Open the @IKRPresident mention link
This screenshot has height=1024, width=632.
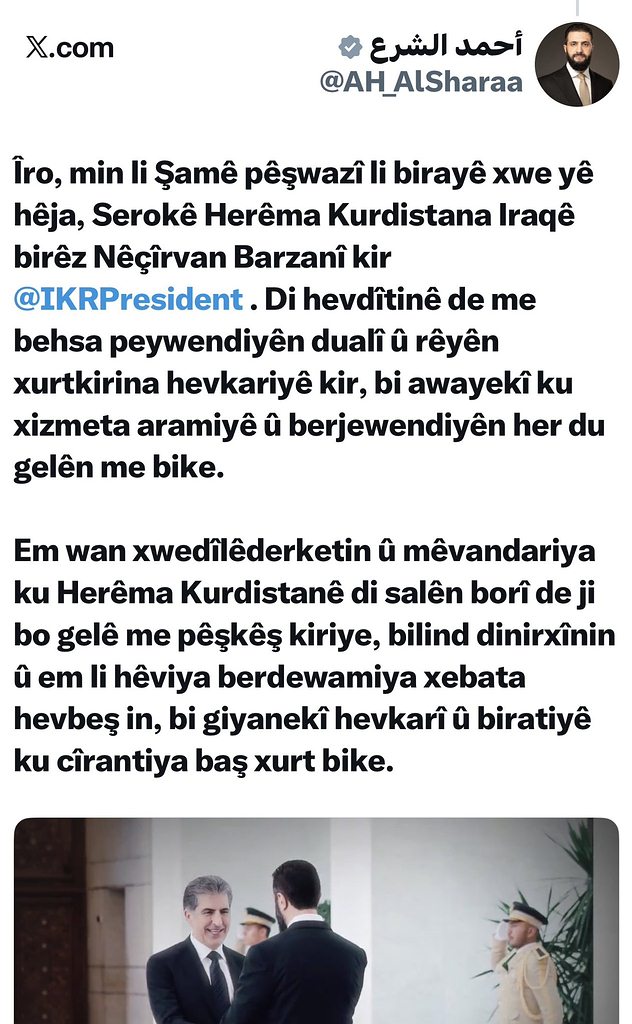point(129,300)
